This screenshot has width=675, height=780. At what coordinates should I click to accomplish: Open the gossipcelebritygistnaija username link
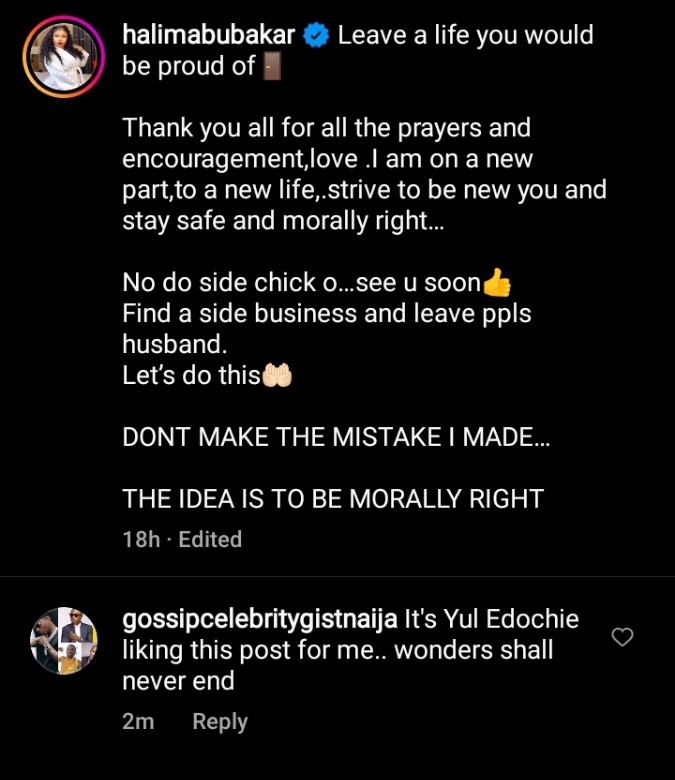[x=259, y=618]
